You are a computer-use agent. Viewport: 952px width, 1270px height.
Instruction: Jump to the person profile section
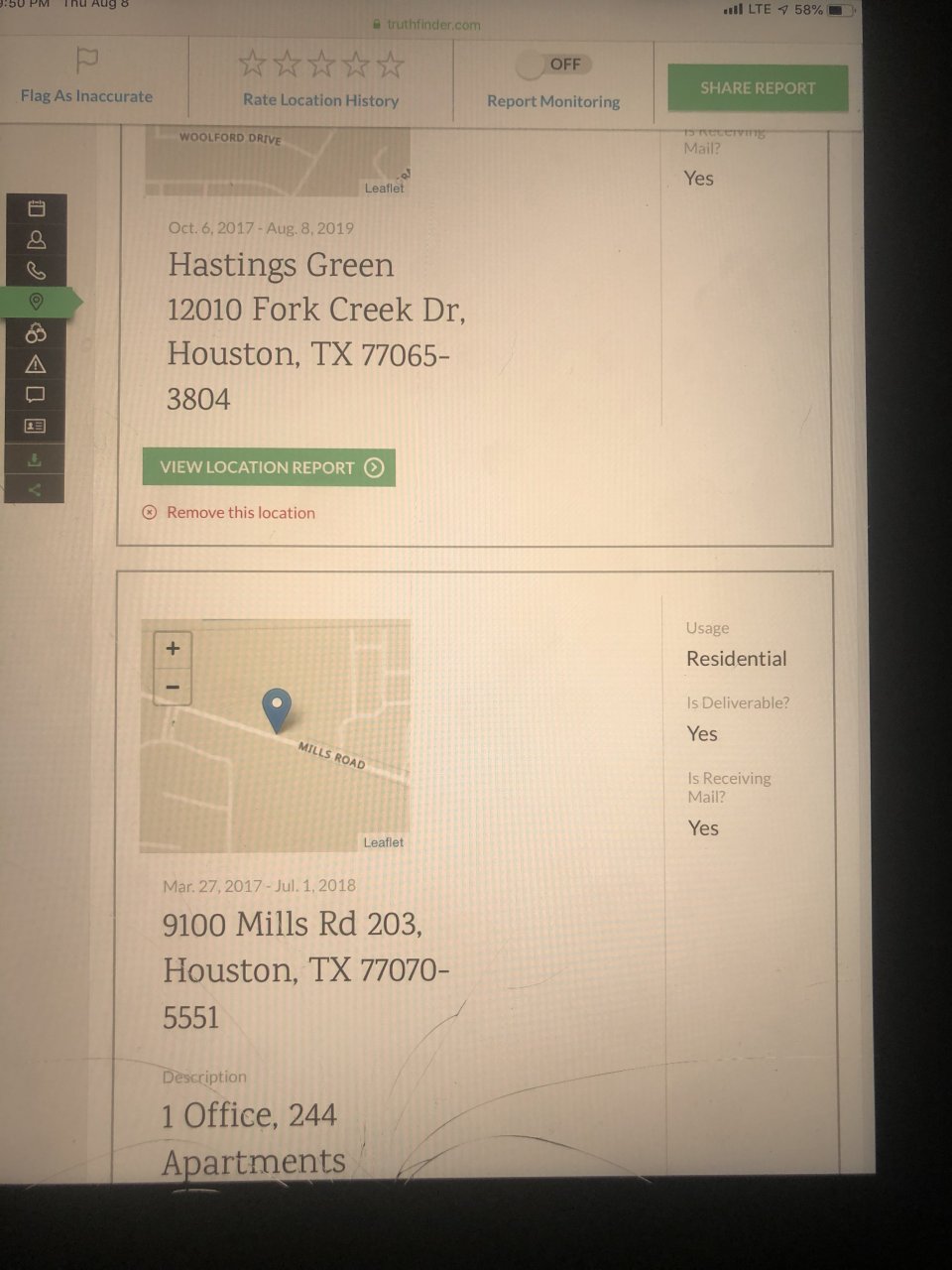37,239
